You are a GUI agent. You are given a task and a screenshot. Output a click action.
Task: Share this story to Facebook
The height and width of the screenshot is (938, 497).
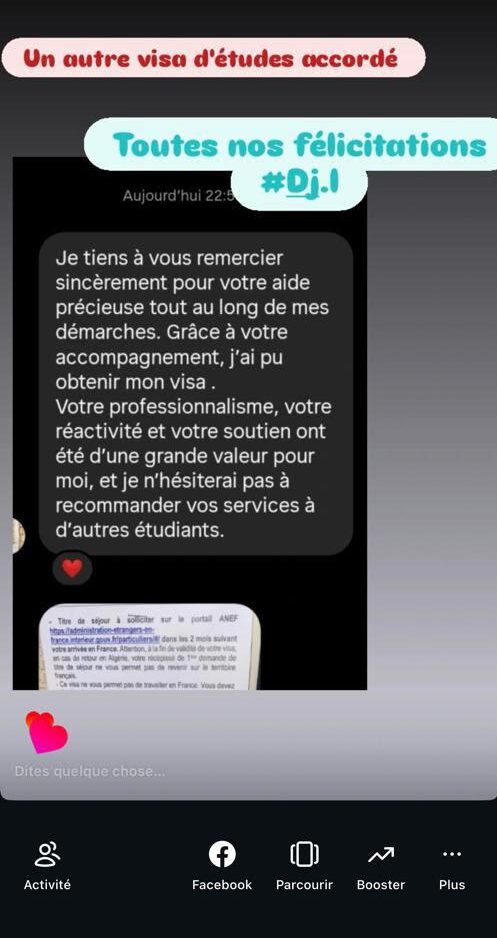(x=222, y=866)
